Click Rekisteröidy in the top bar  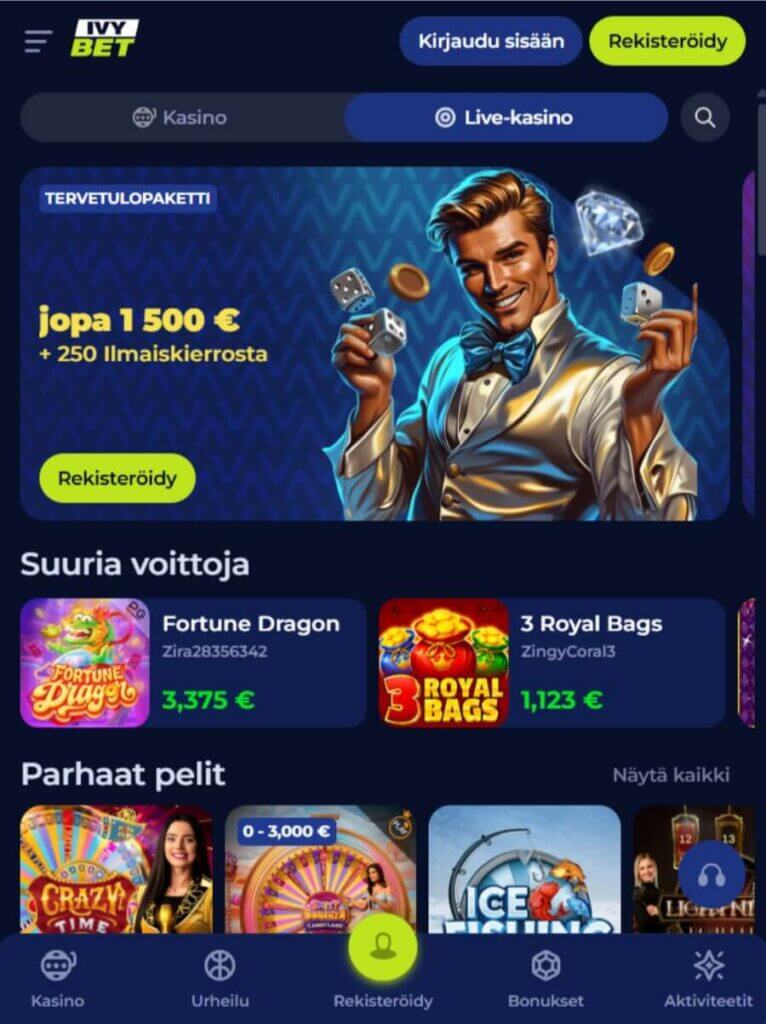(x=667, y=41)
